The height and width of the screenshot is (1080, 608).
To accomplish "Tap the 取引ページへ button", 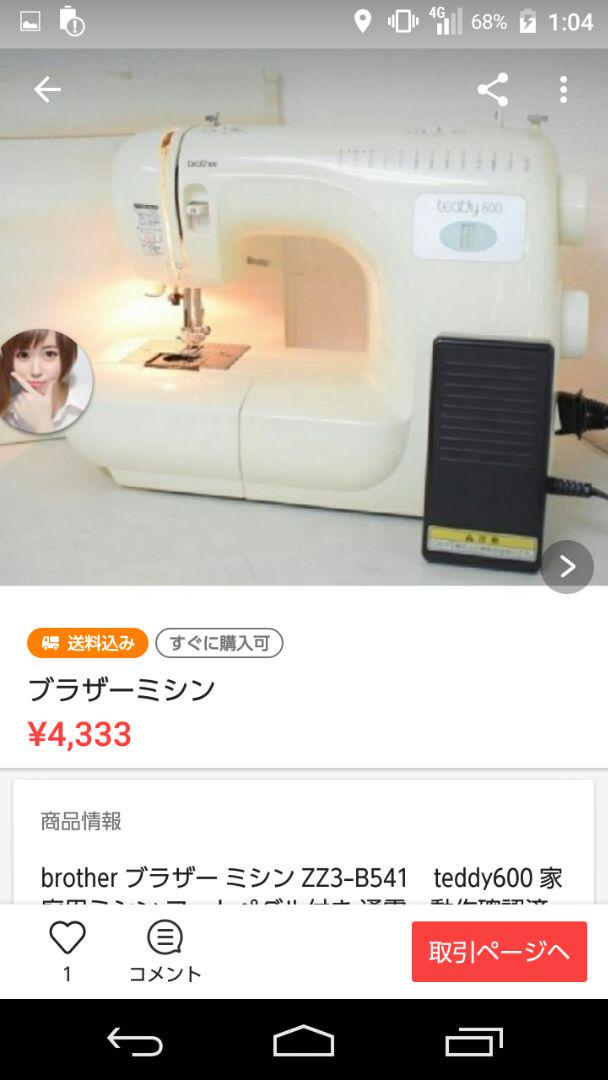I will pos(499,951).
